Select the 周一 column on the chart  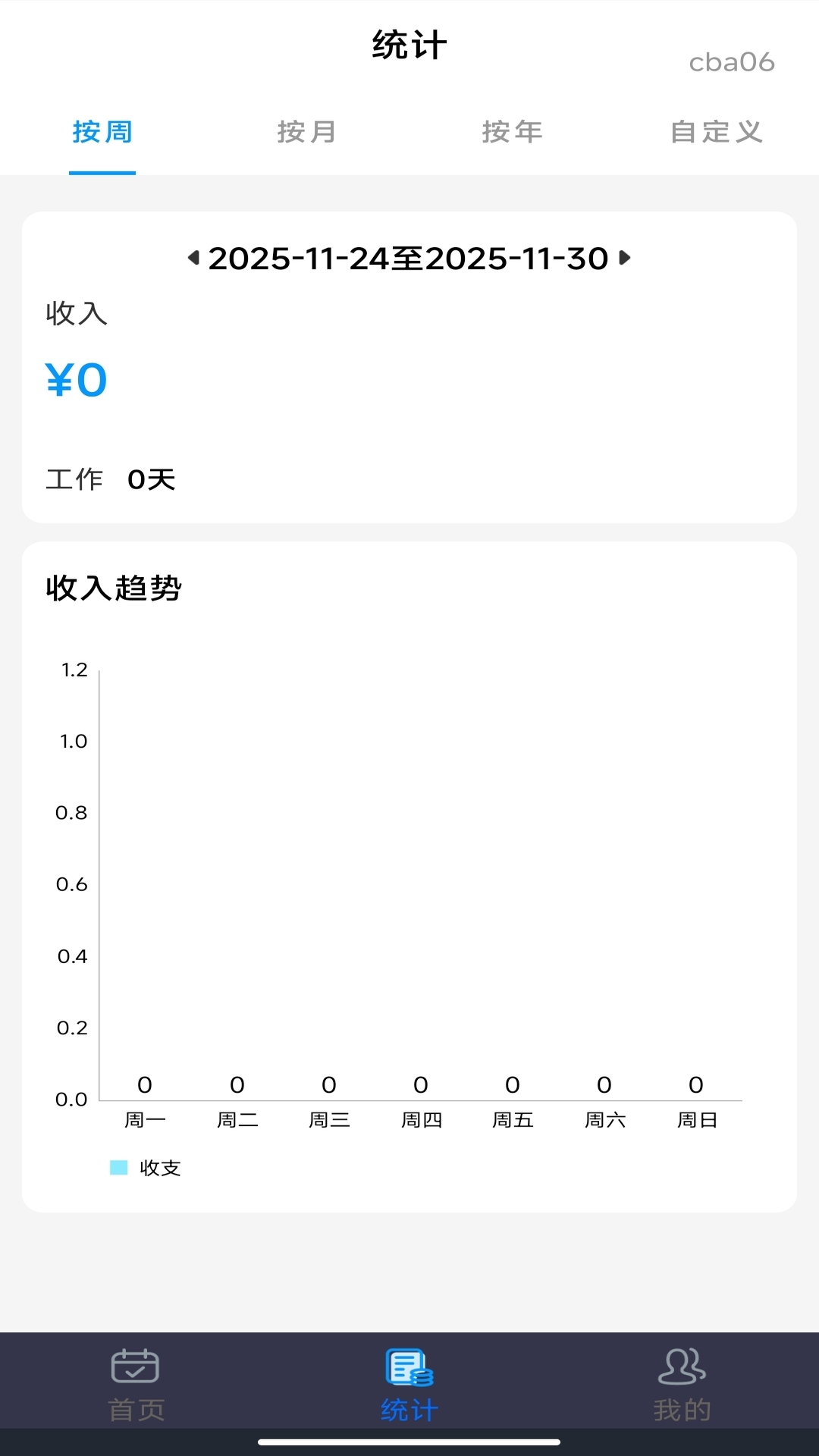pyautogui.click(x=145, y=1120)
